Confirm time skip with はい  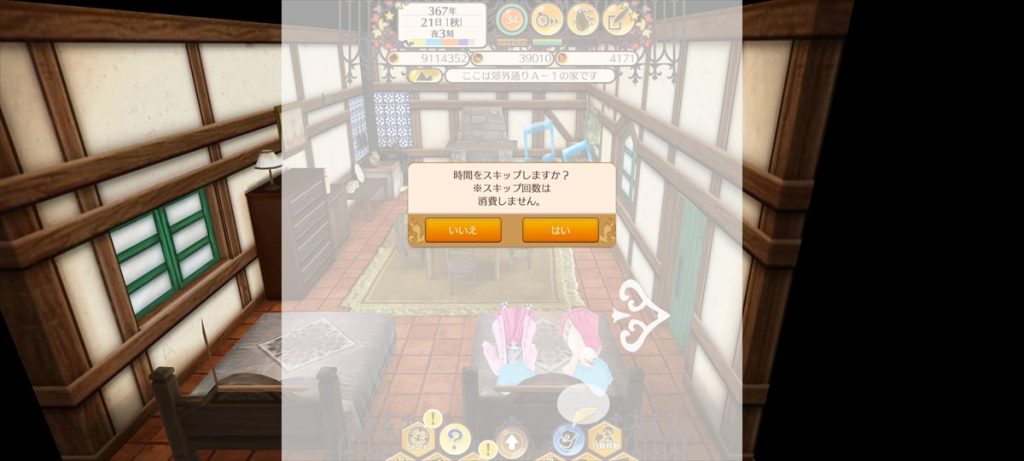(560, 230)
